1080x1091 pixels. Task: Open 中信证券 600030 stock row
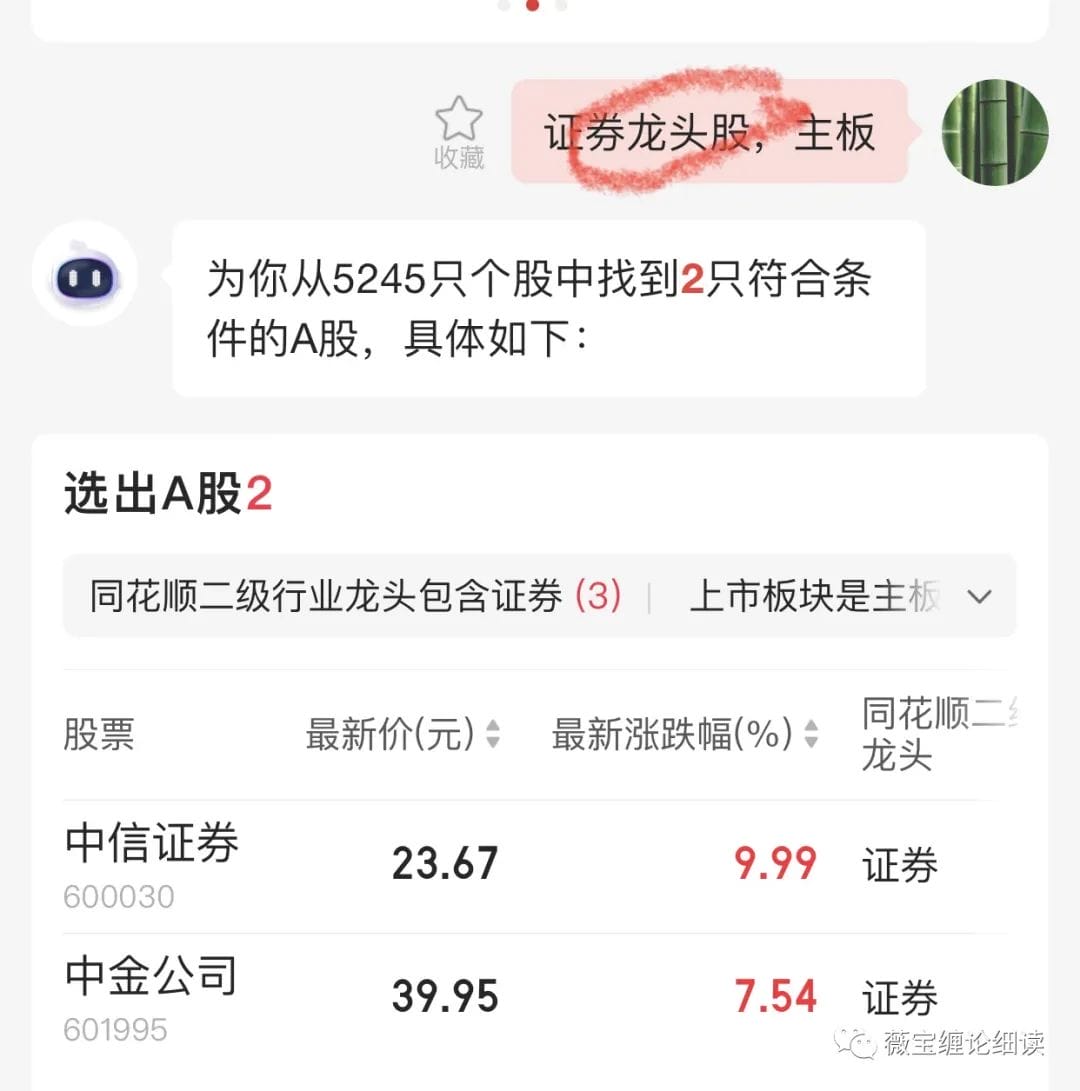pos(152,865)
